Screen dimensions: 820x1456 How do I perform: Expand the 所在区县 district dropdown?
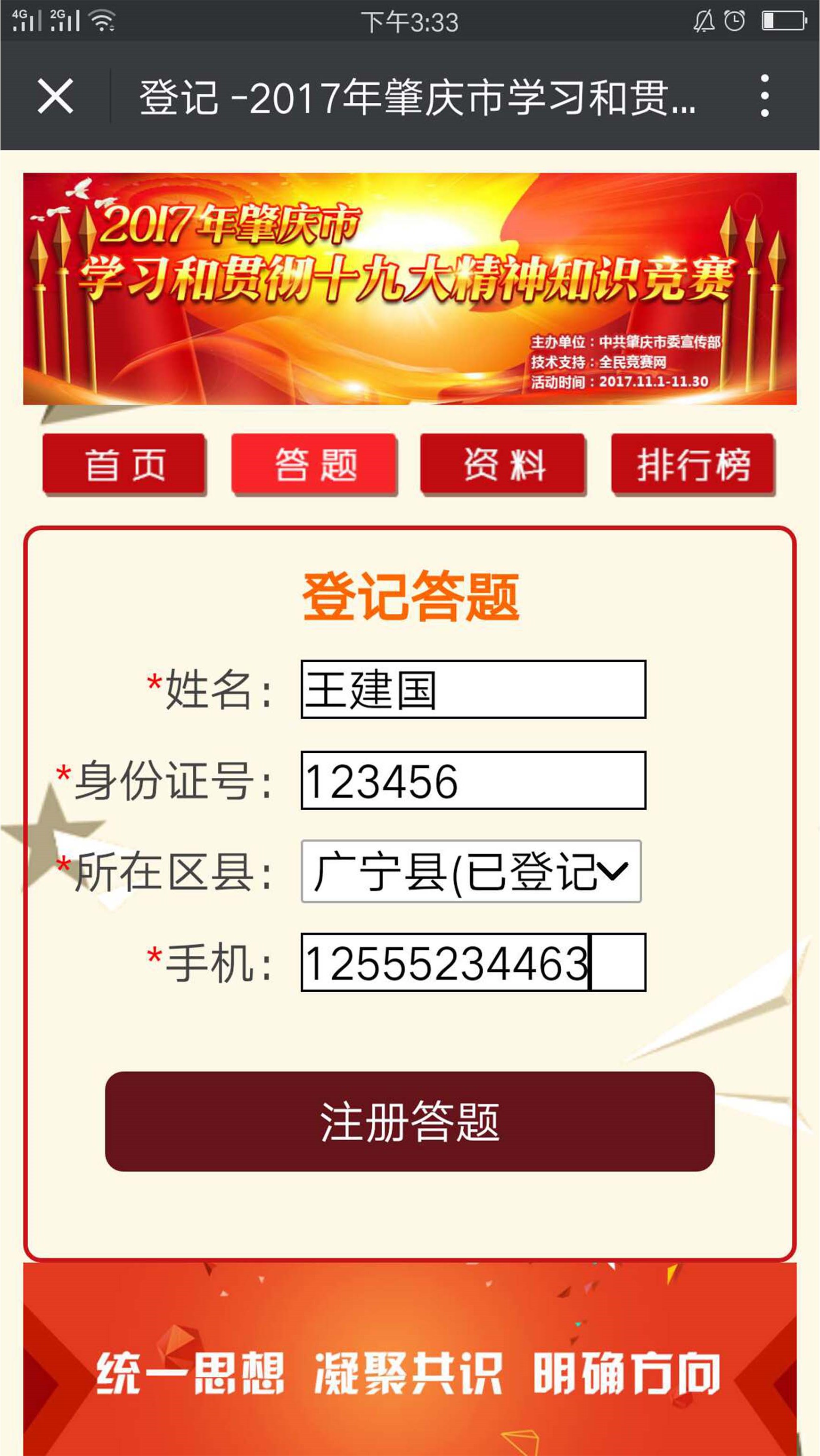click(471, 872)
